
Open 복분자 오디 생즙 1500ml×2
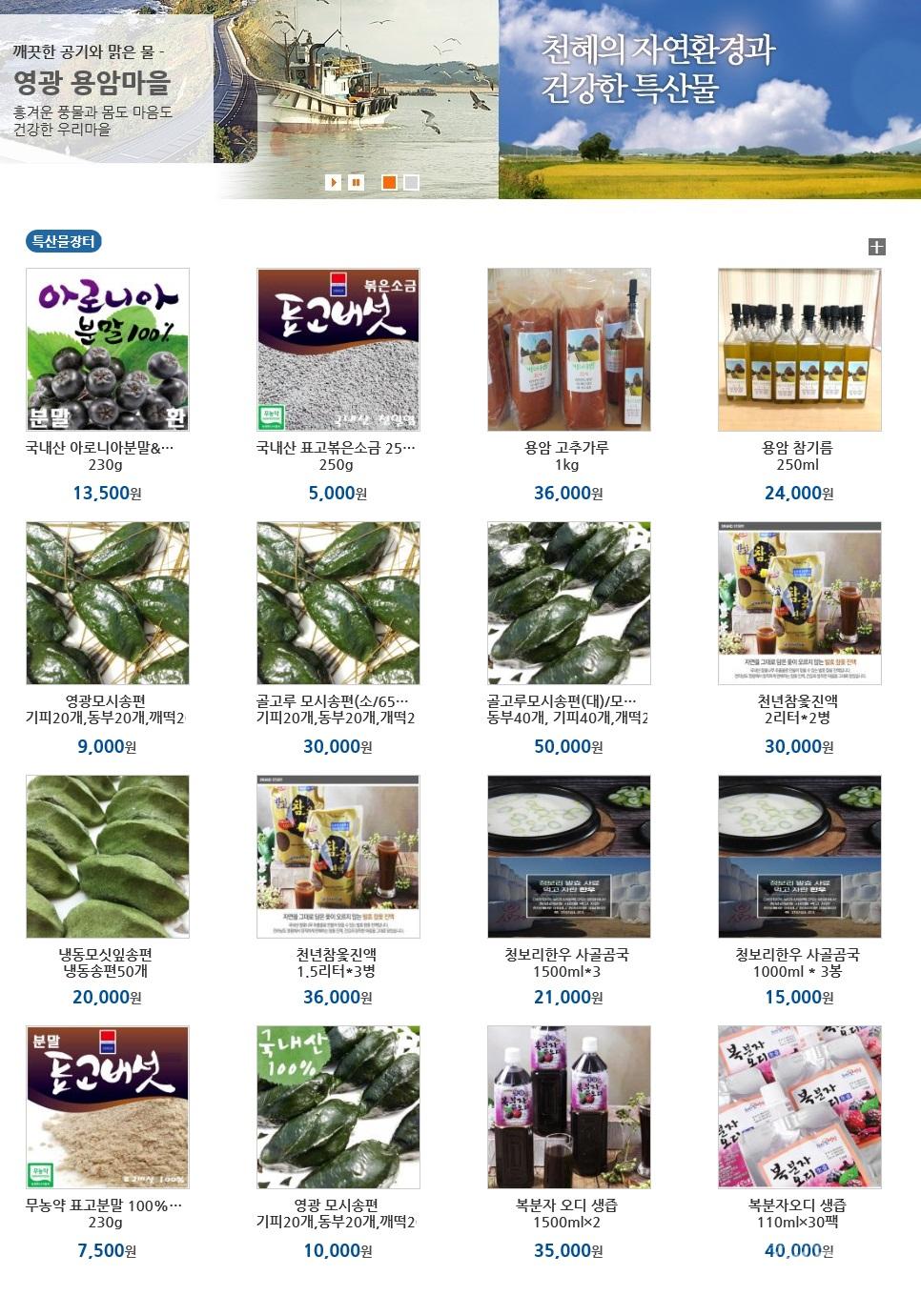coord(568,1107)
